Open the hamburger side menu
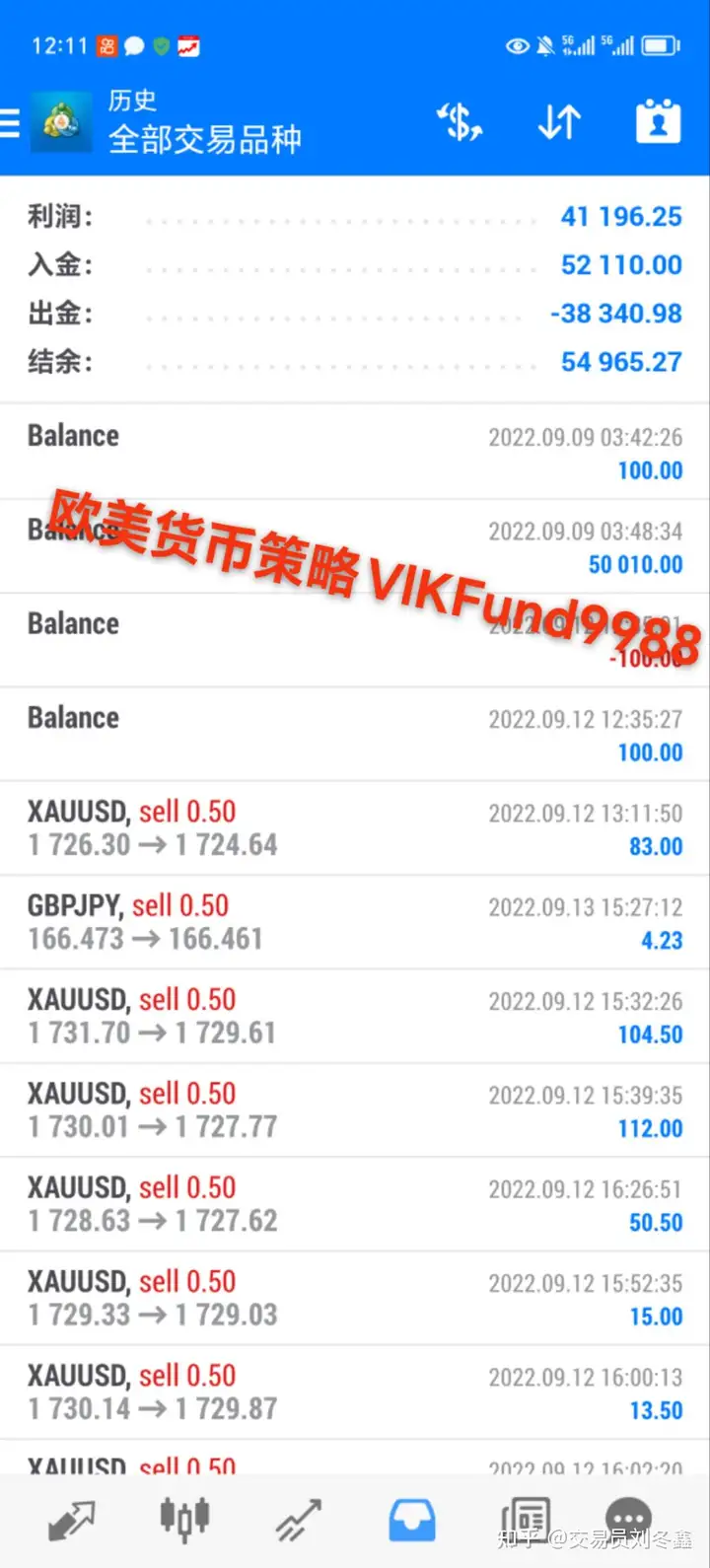This screenshot has height=1568, width=710. pyautogui.click(x=10, y=123)
